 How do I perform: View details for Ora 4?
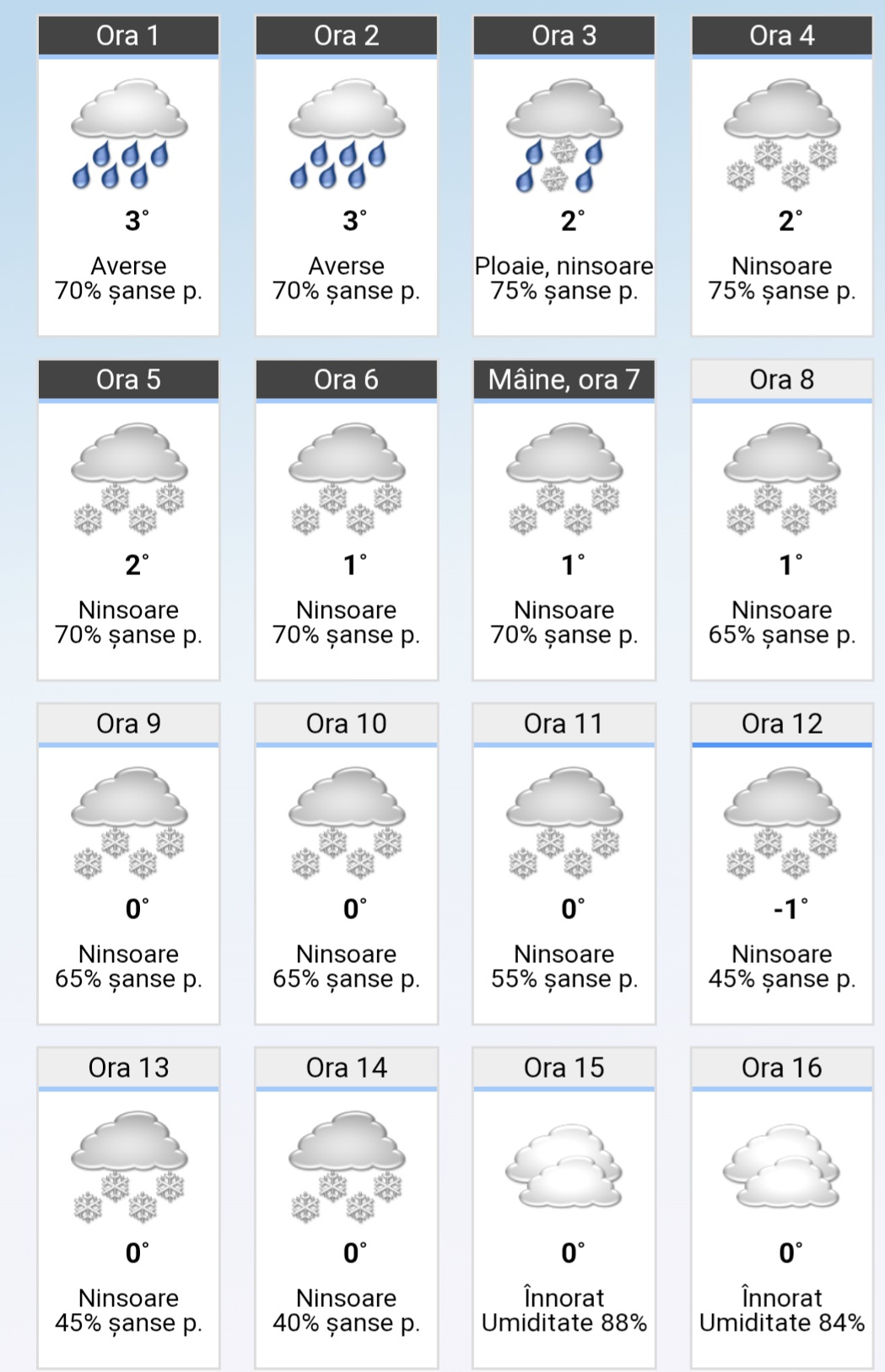click(781, 175)
